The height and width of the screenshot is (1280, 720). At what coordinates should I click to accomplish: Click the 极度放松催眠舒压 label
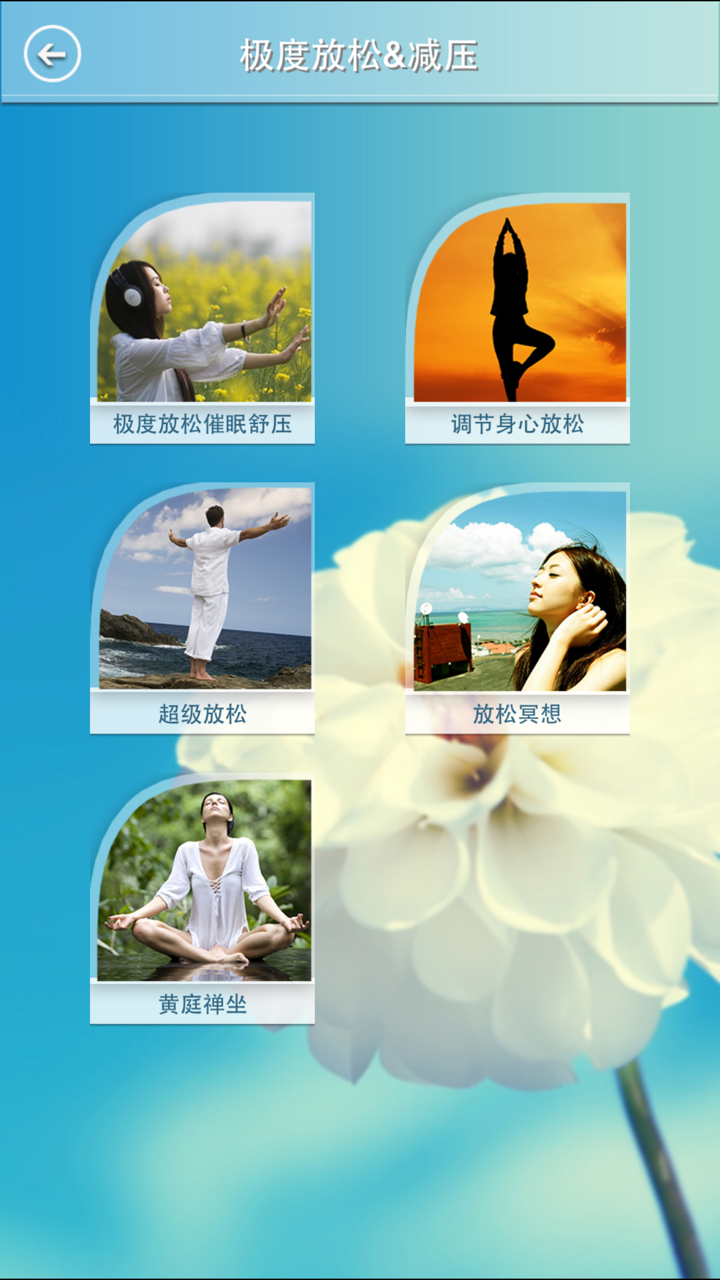203,424
